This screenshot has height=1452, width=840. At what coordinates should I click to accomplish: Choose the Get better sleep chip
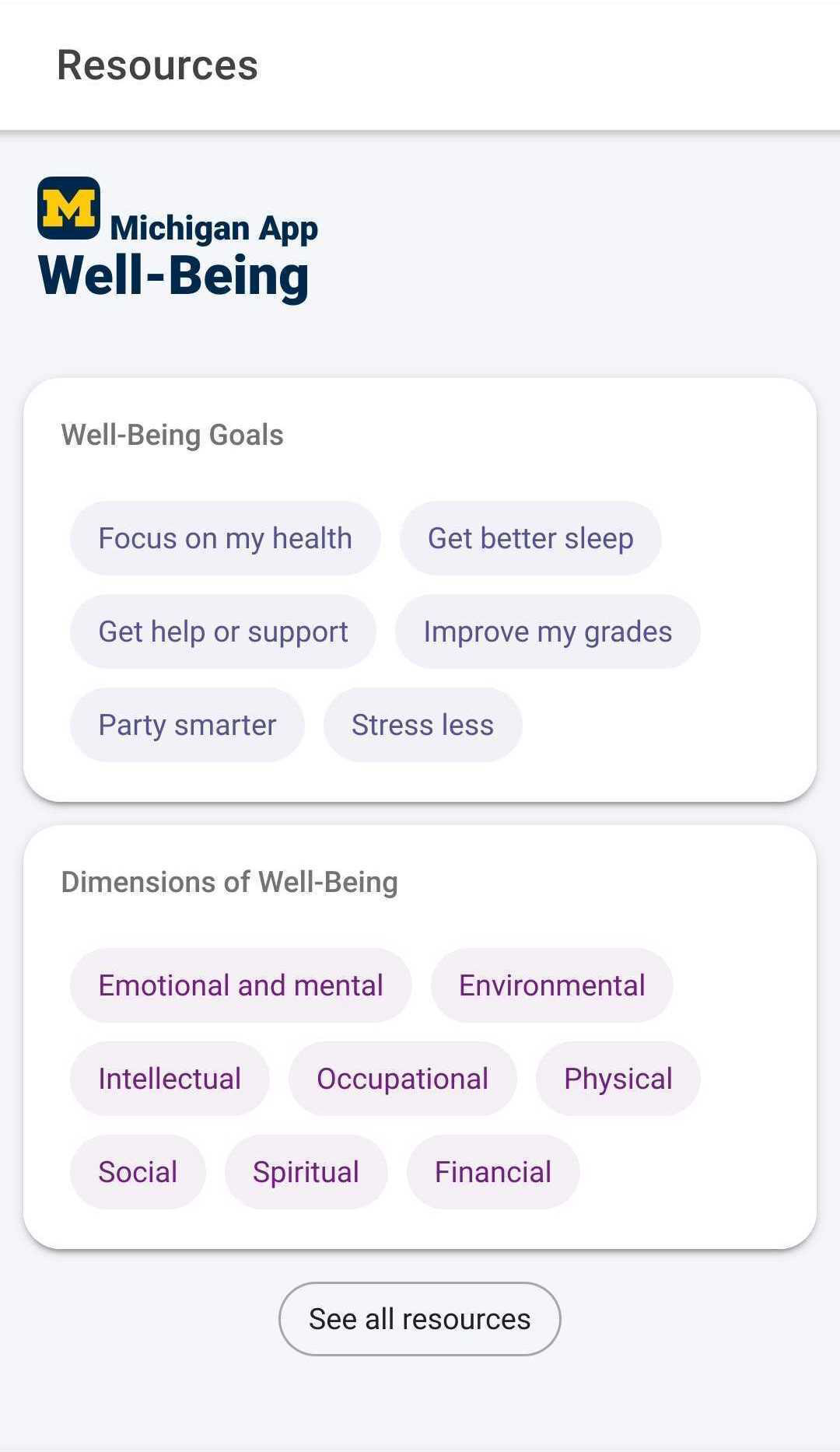pyautogui.click(x=530, y=538)
